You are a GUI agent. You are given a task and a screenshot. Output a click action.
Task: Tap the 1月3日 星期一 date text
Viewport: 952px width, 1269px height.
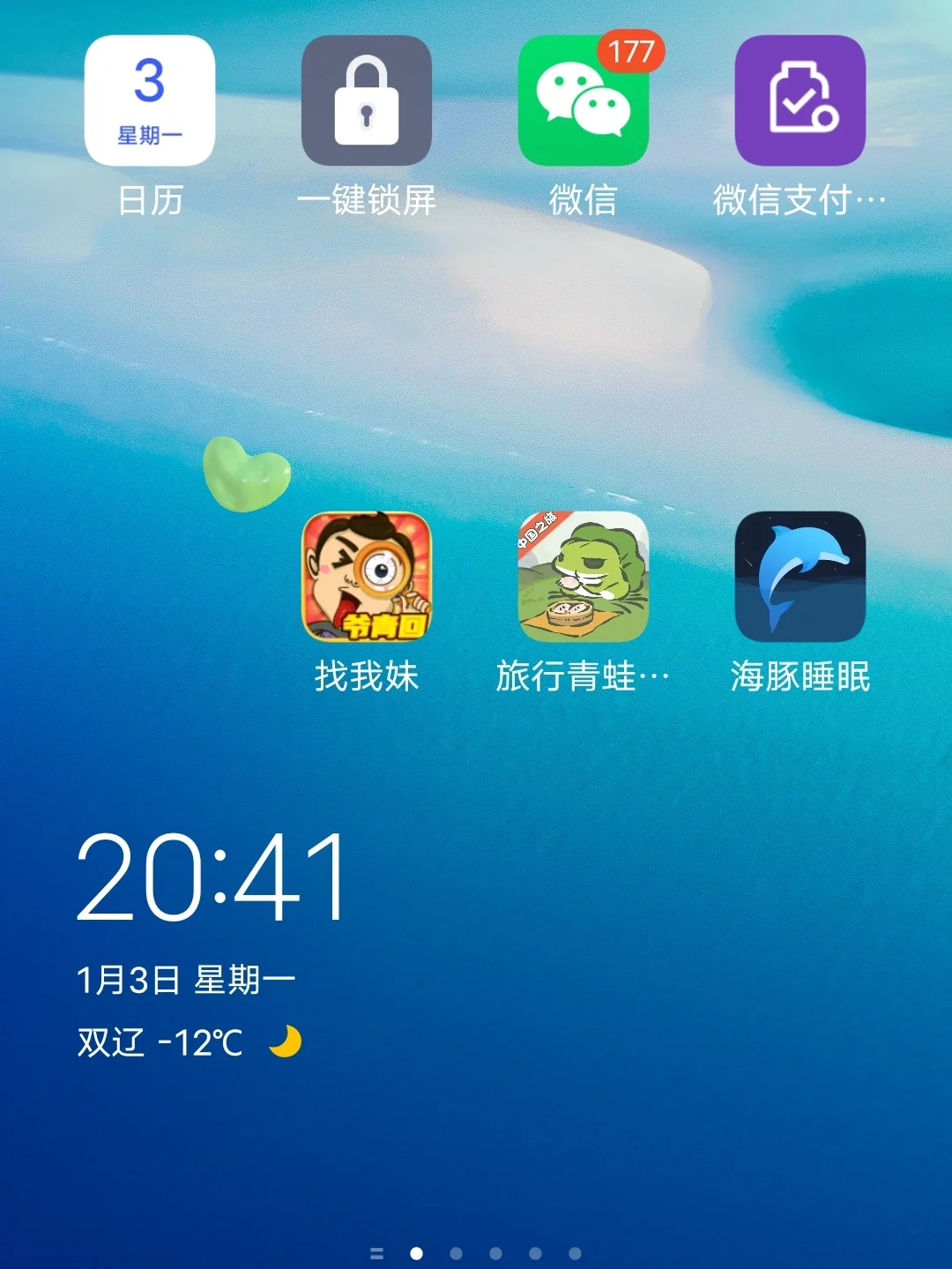coord(185,979)
